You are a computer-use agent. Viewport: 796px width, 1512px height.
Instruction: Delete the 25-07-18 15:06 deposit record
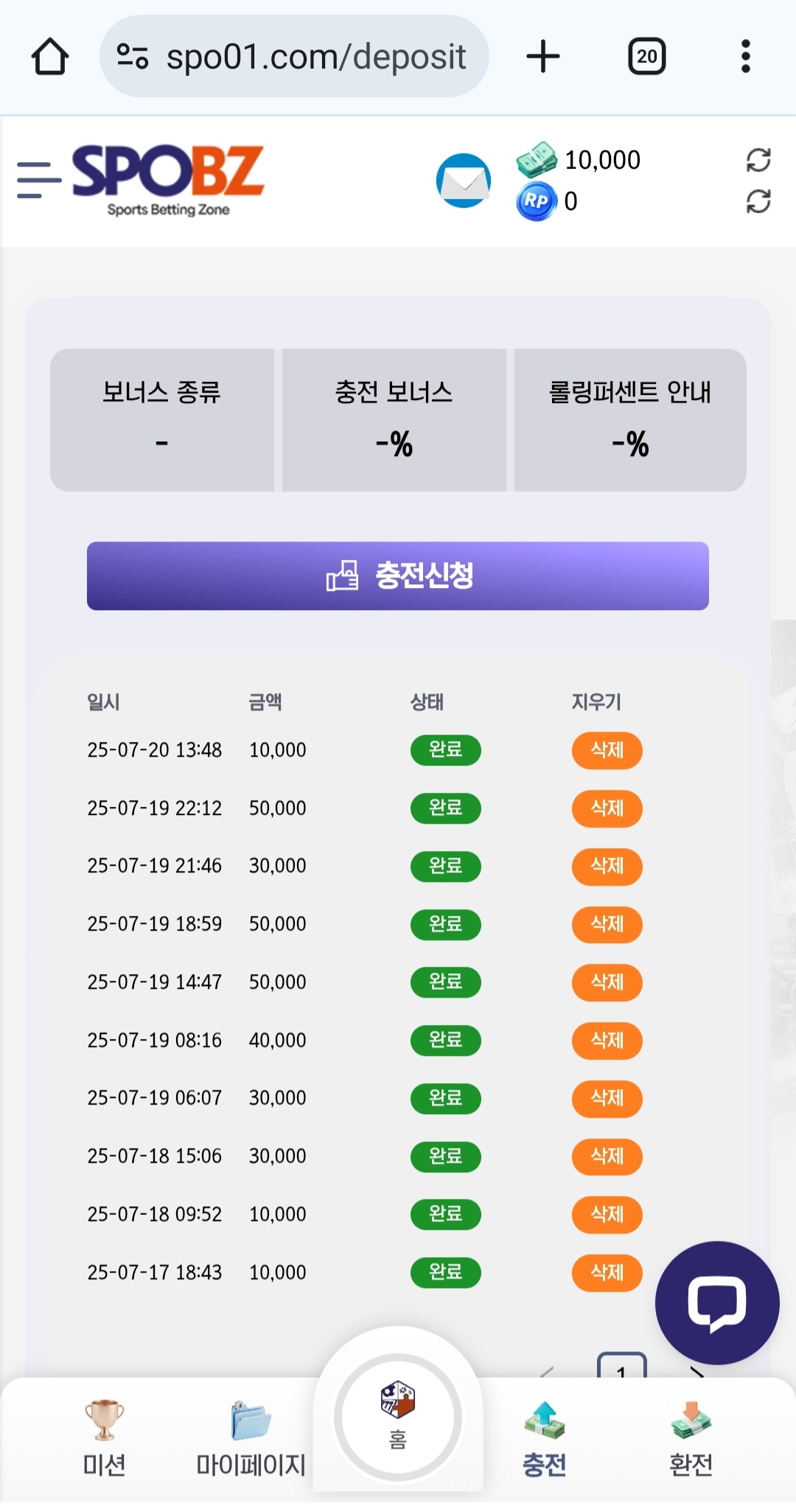[607, 1156]
